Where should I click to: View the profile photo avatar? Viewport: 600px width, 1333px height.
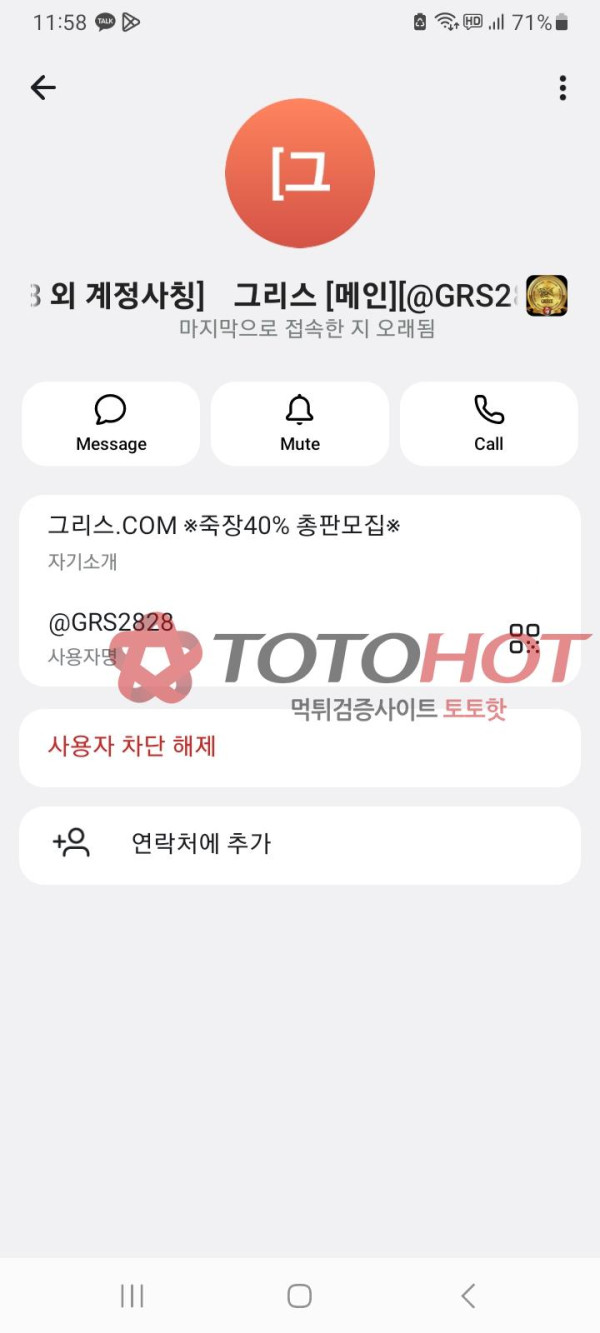pos(300,173)
